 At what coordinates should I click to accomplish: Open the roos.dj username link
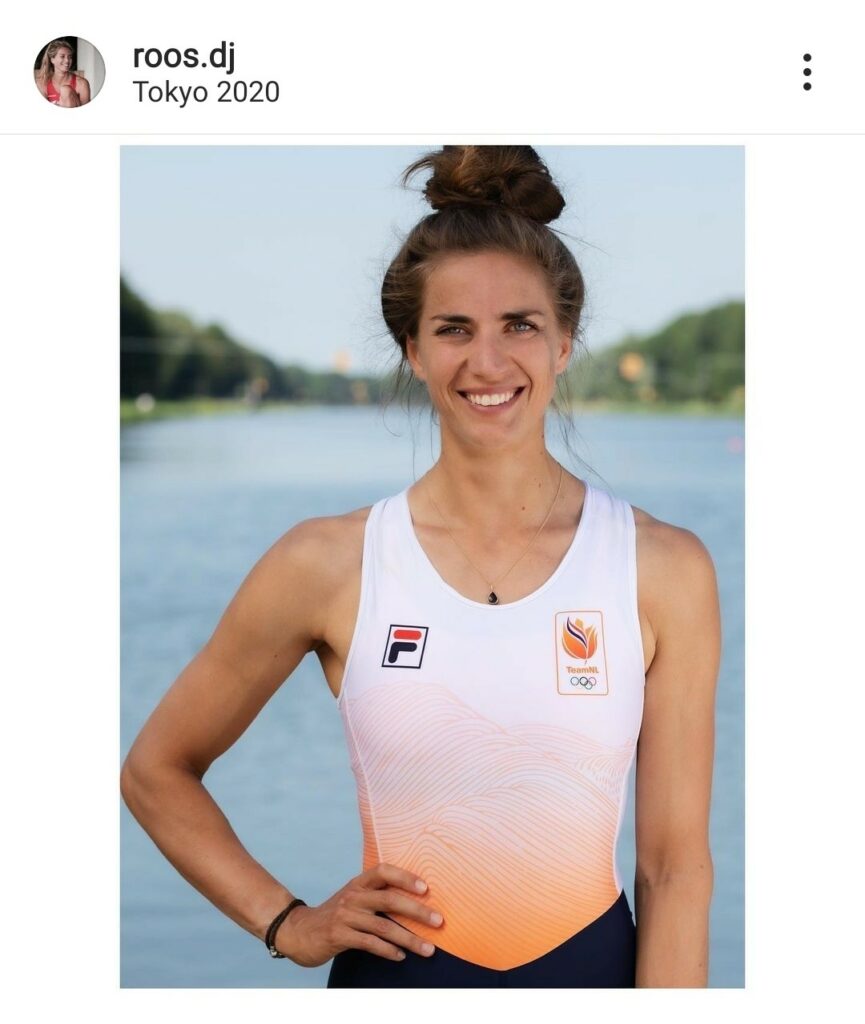[183, 56]
